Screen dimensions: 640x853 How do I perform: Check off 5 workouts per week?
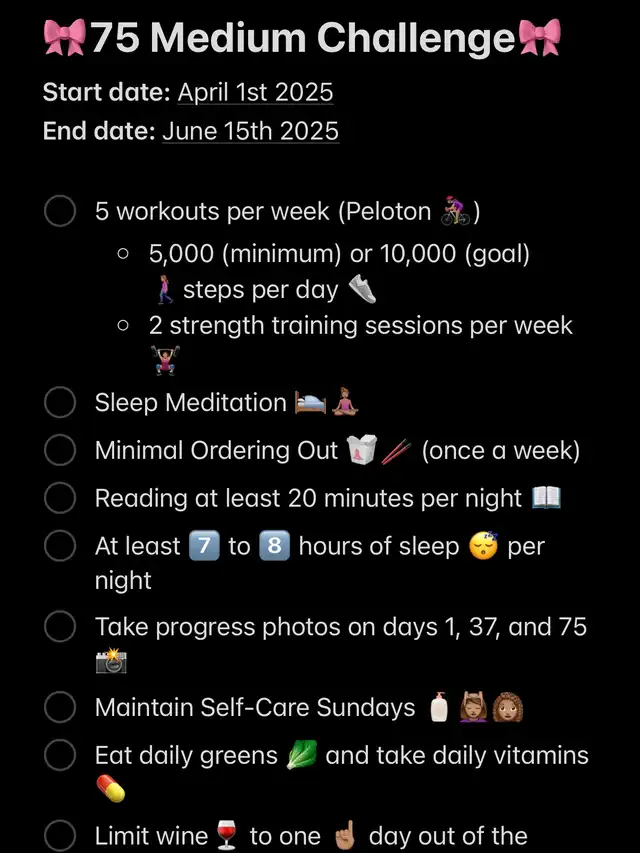[60, 212]
